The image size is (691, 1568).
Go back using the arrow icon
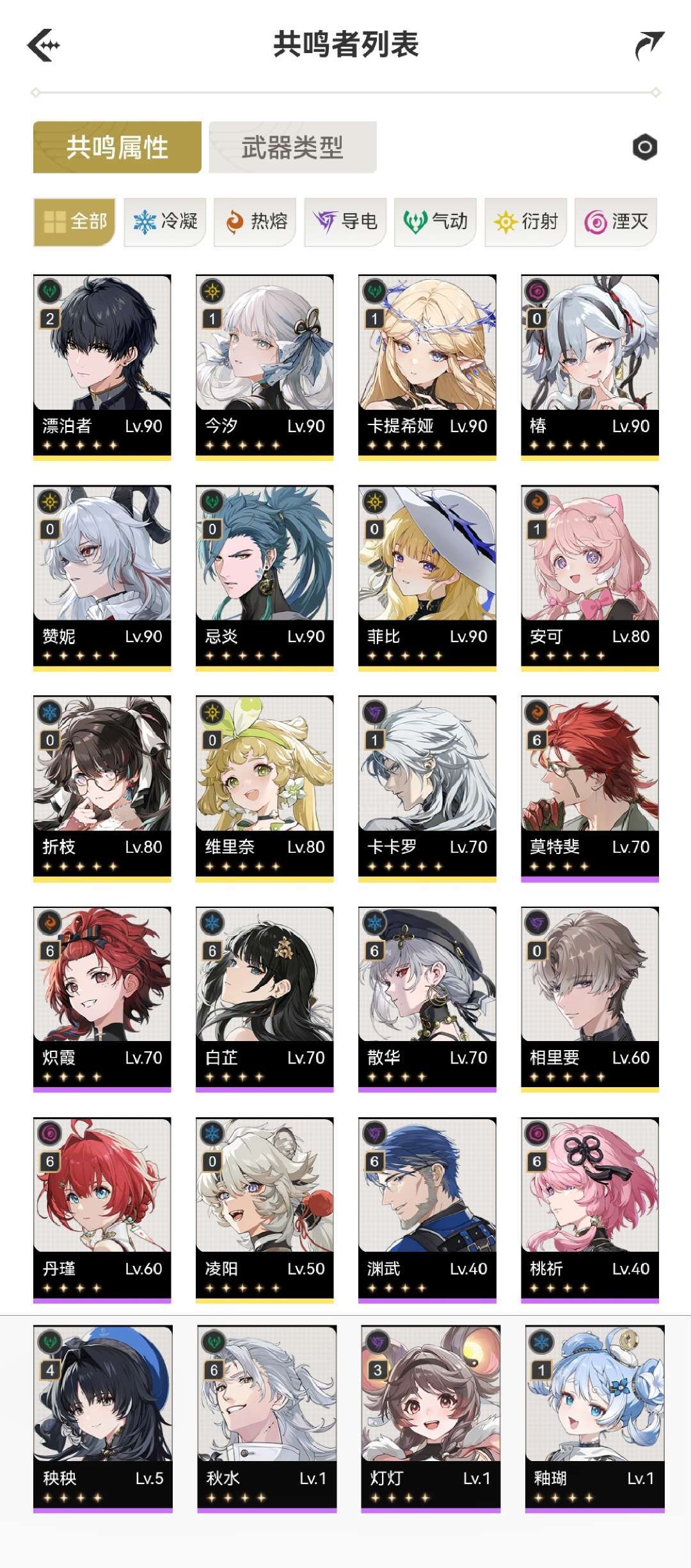coord(44,45)
